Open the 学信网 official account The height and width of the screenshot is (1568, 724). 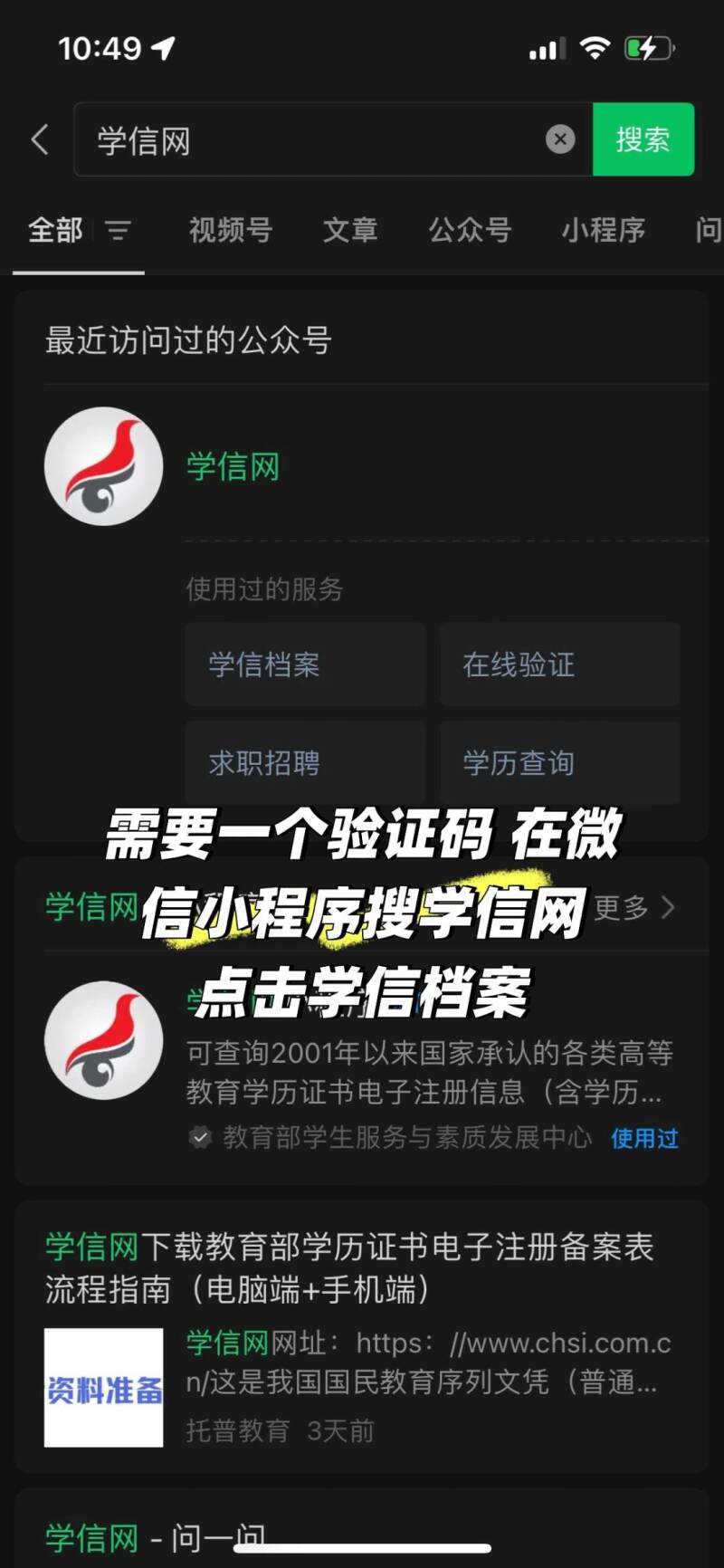[233, 467]
